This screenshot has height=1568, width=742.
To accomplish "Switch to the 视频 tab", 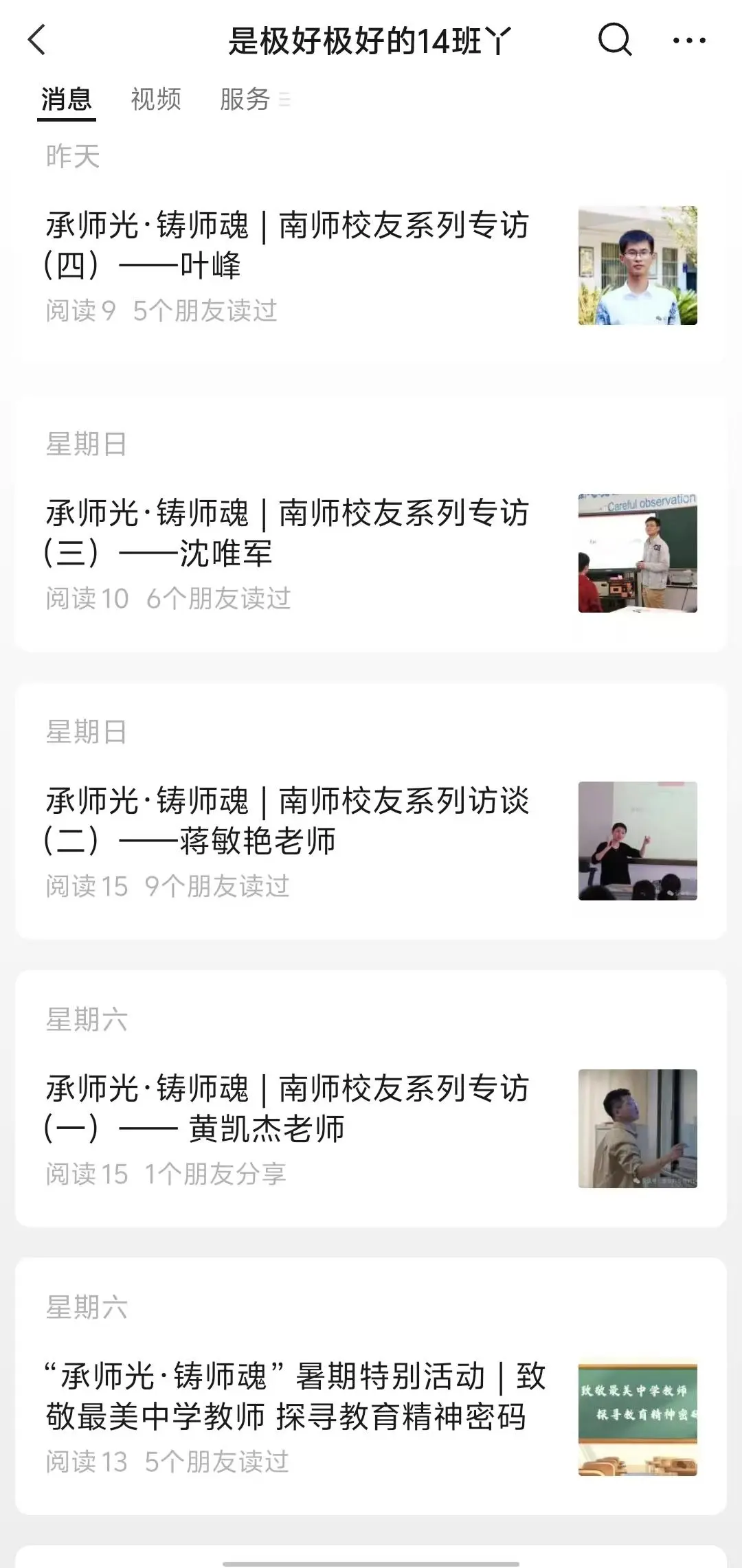I will tap(156, 100).
